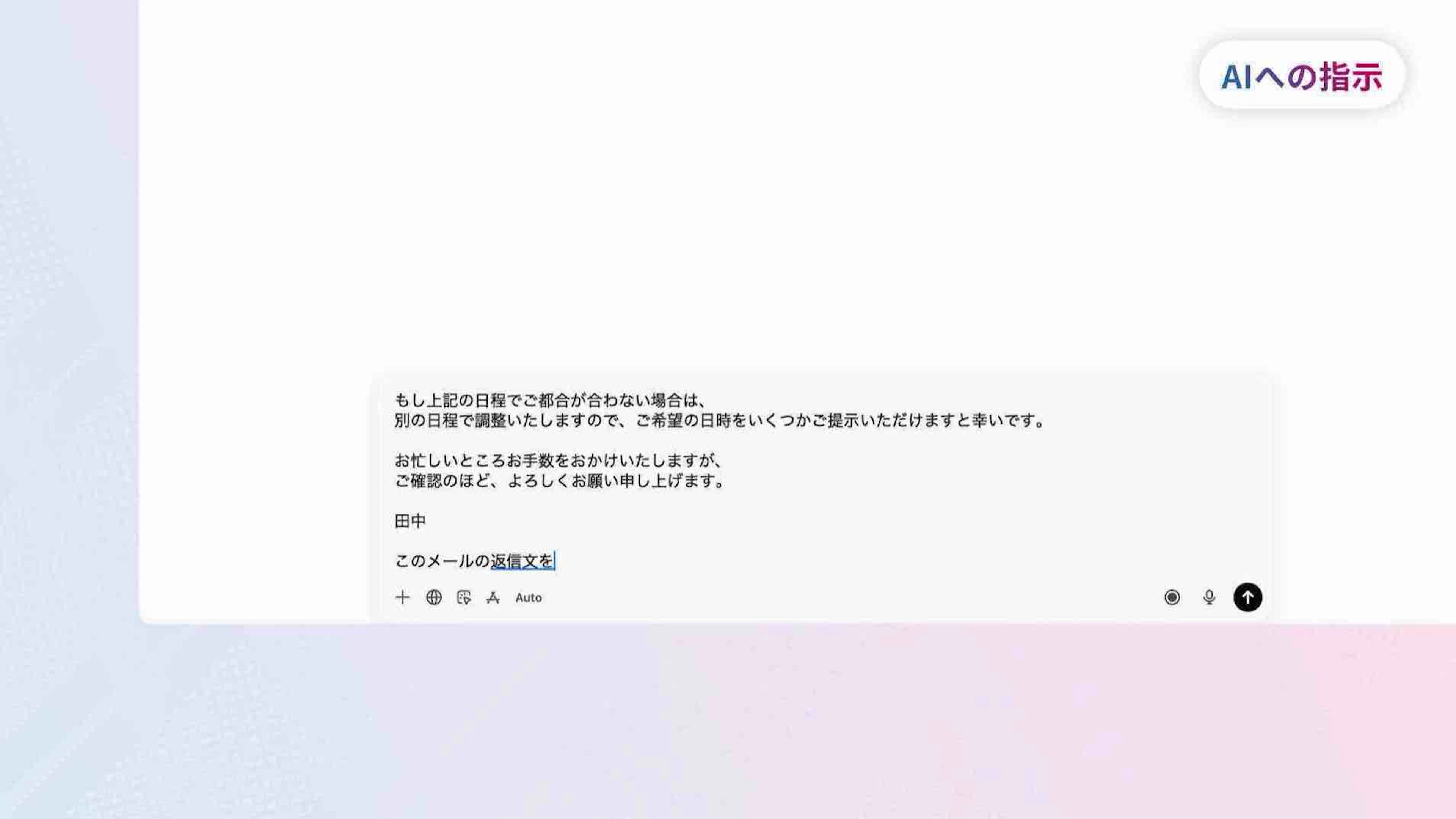Open the apps icon next to Auto
Image resolution: width=1456 pixels, height=819 pixels.
493,597
